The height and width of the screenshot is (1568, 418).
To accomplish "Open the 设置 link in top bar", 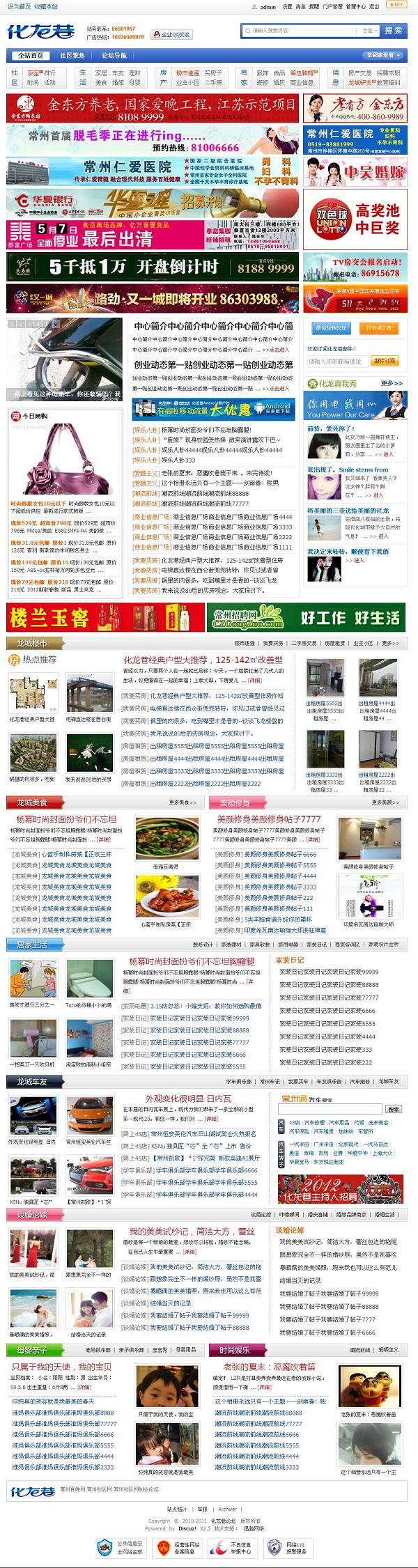I will 287,6.
